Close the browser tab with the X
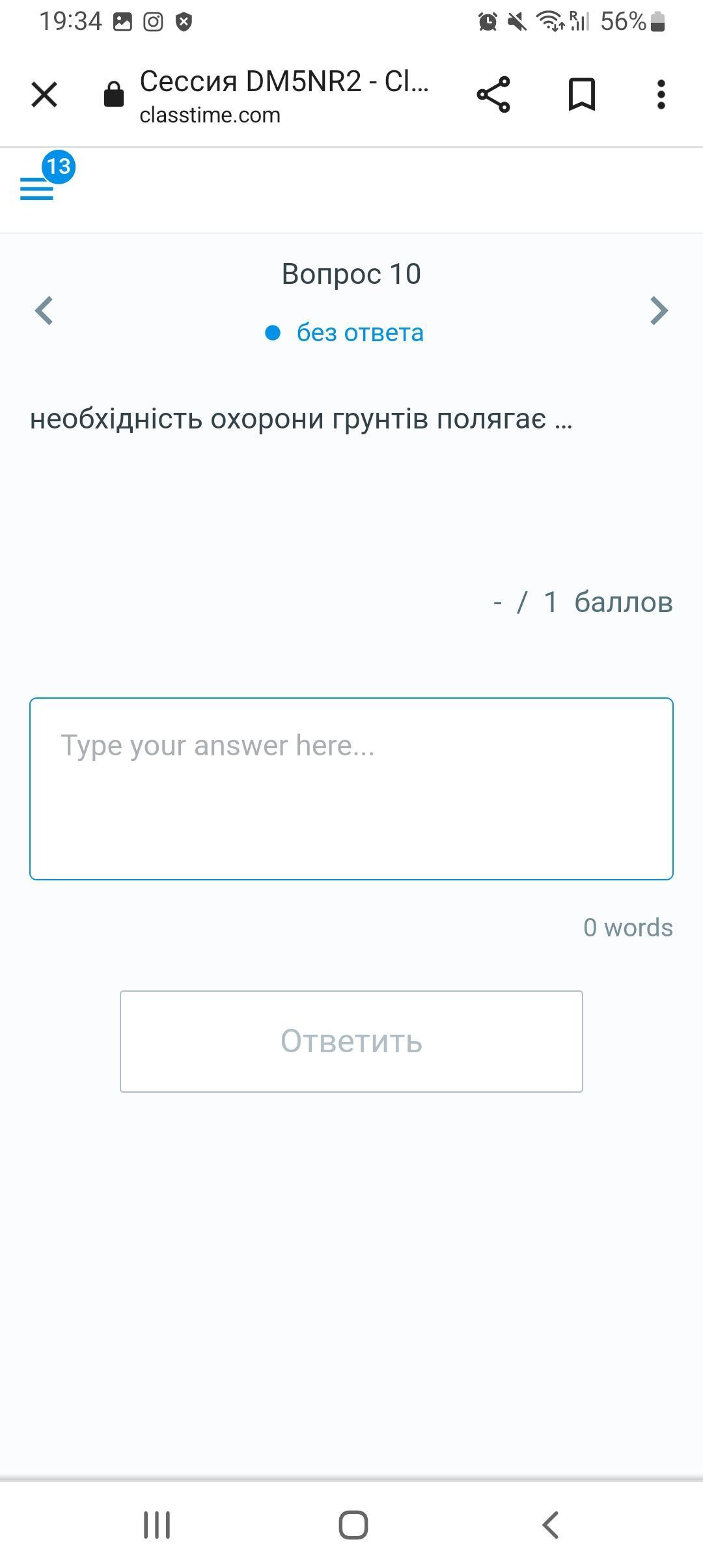 pos(44,95)
